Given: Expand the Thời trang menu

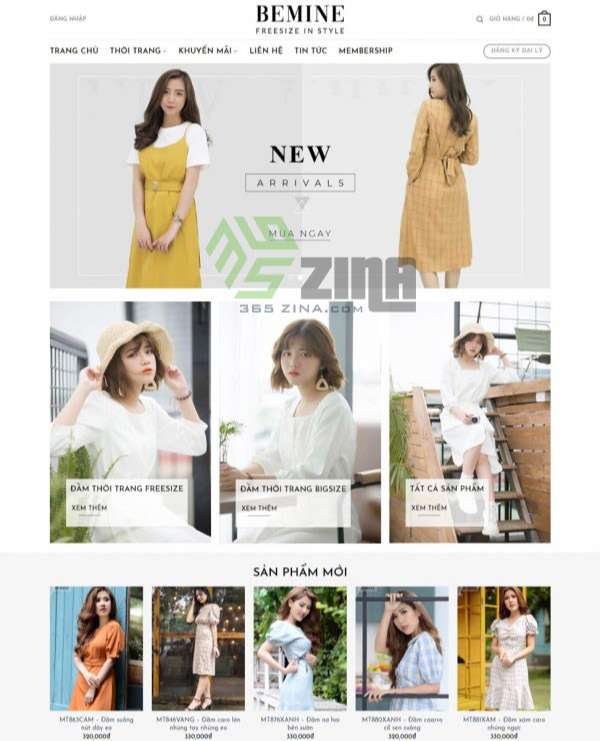Looking at the screenshot, I should coord(138,51).
